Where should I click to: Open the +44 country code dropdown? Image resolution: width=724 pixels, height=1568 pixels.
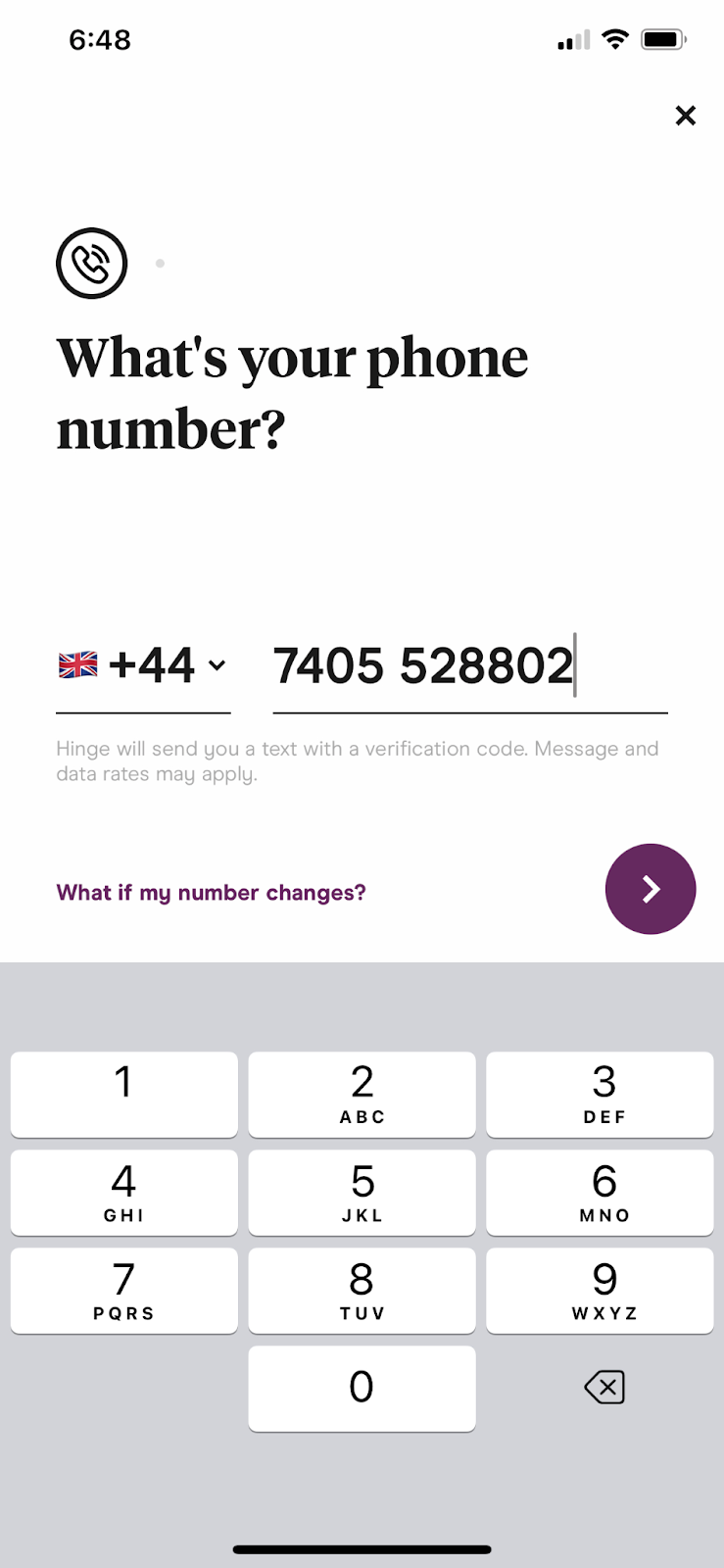coord(143,666)
